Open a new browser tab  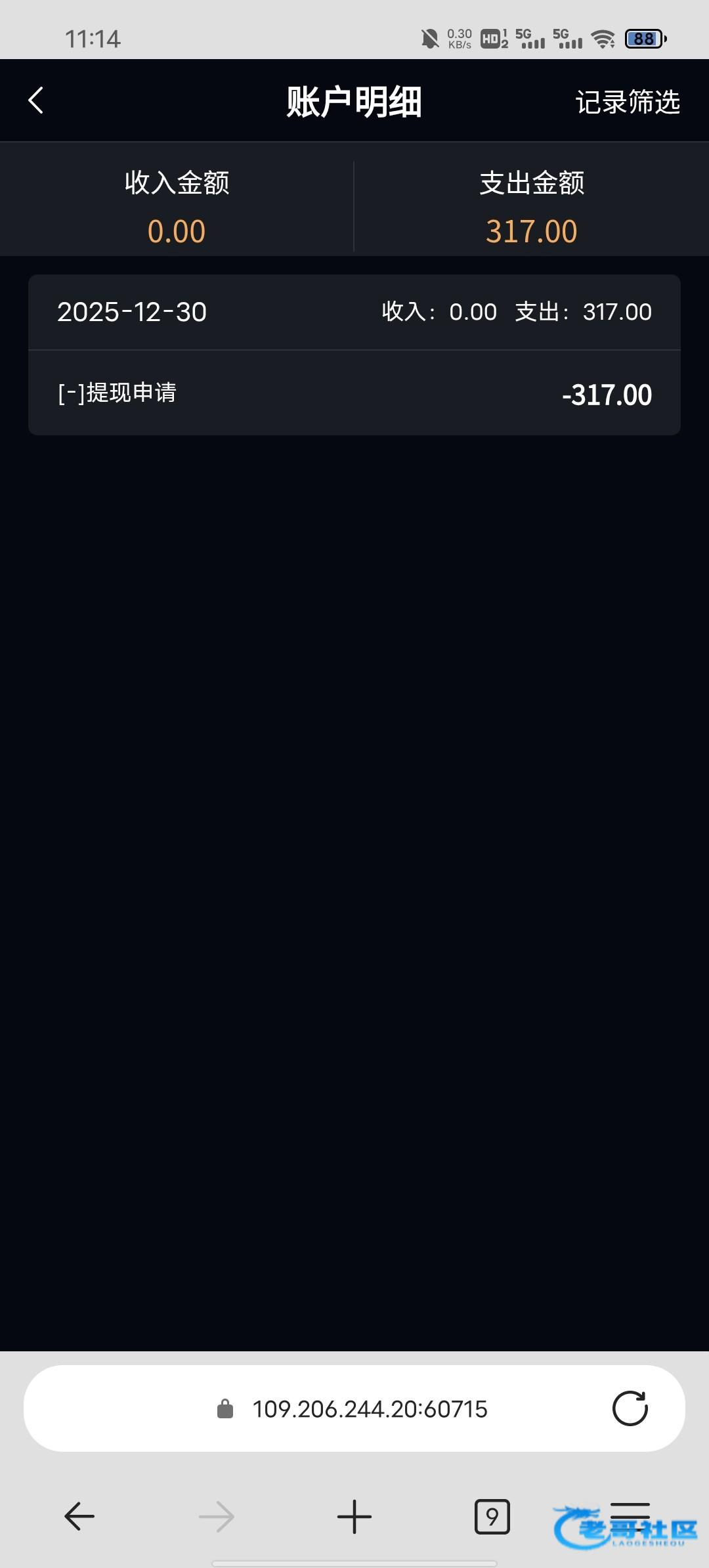(354, 1517)
